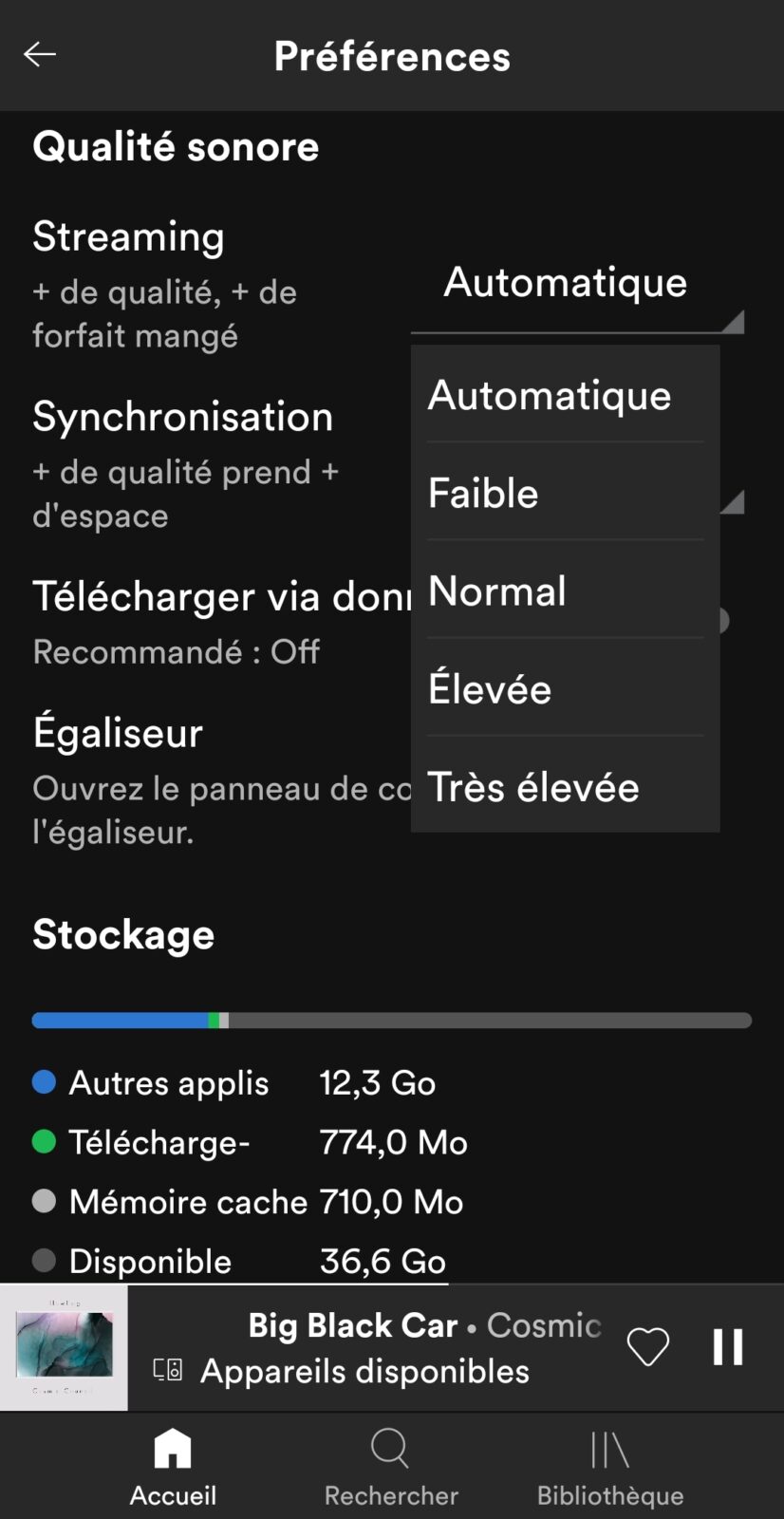
Task: Open the Bibliothèque tab
Action: pyautogui.click(x=610, y=1467)
